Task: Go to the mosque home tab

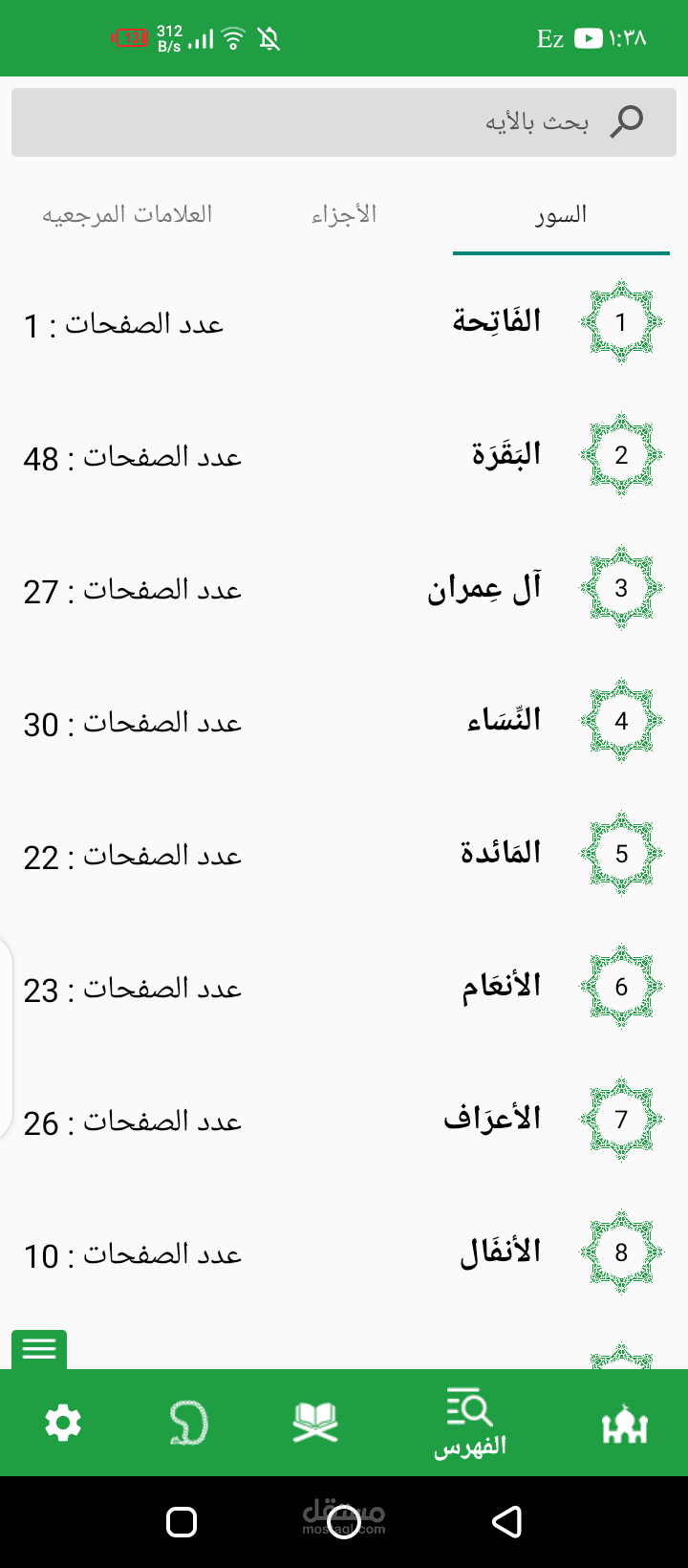Action: click(625, 1425)
